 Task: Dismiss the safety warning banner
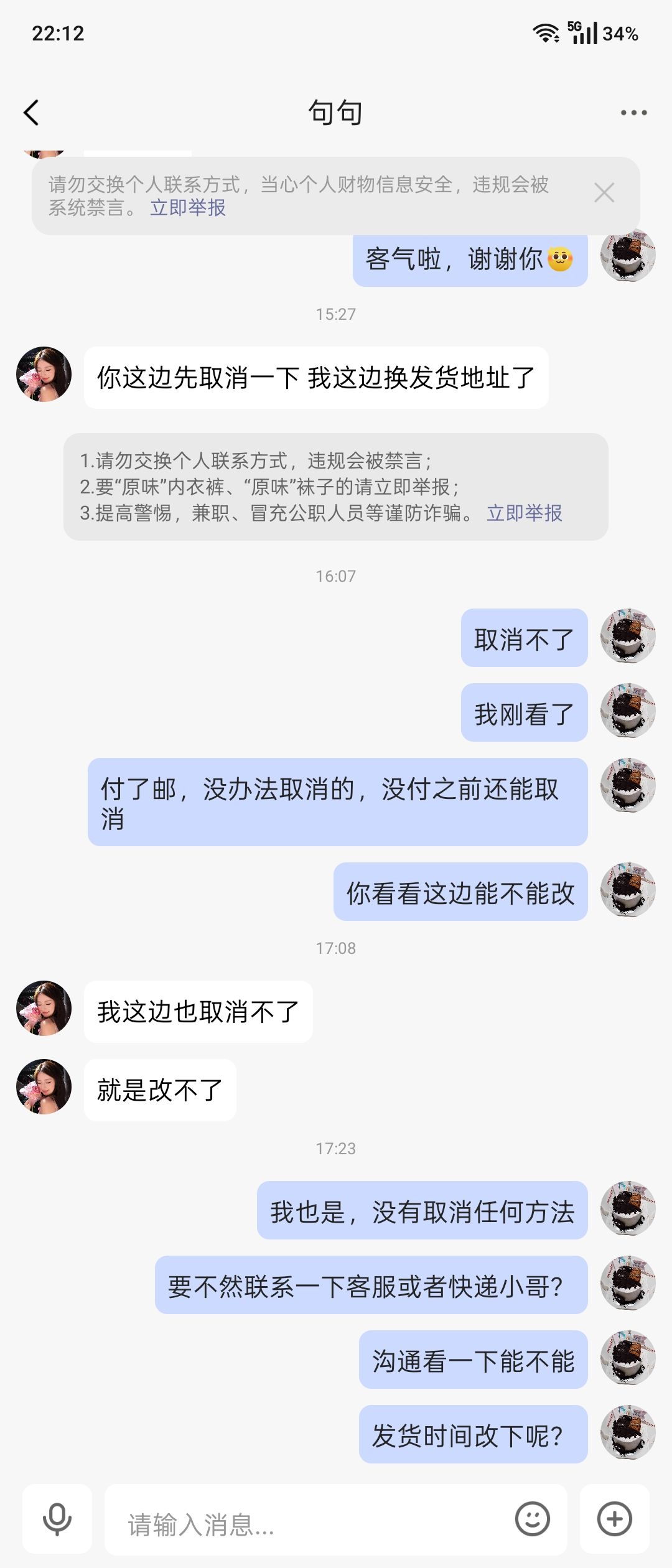pos(604,193)
